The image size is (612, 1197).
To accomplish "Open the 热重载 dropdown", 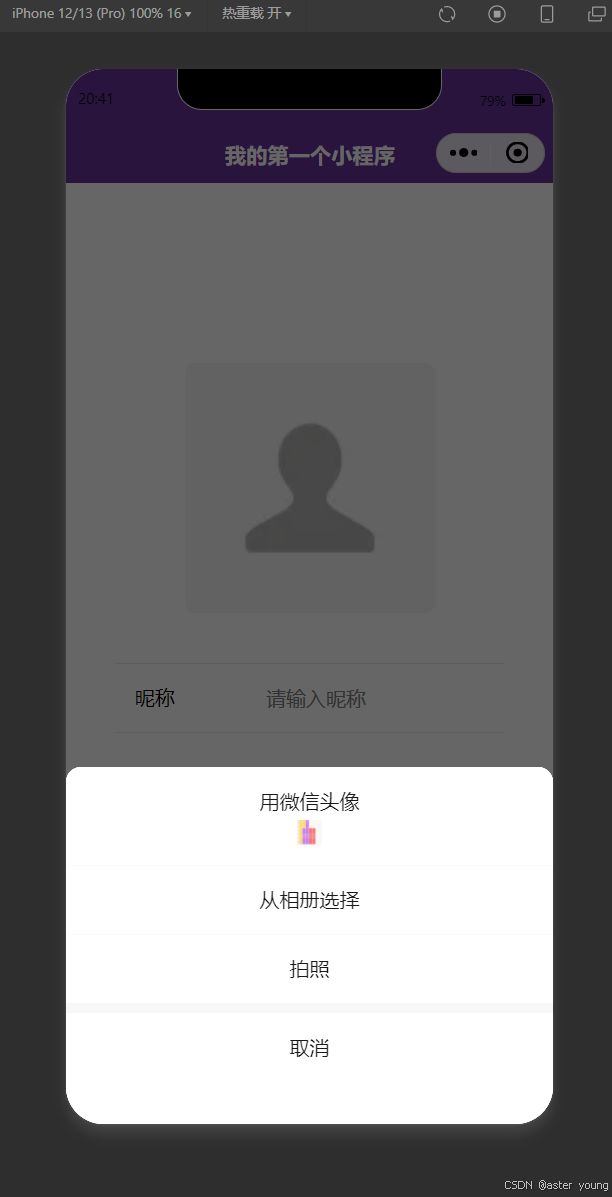I will coord(256,14).
